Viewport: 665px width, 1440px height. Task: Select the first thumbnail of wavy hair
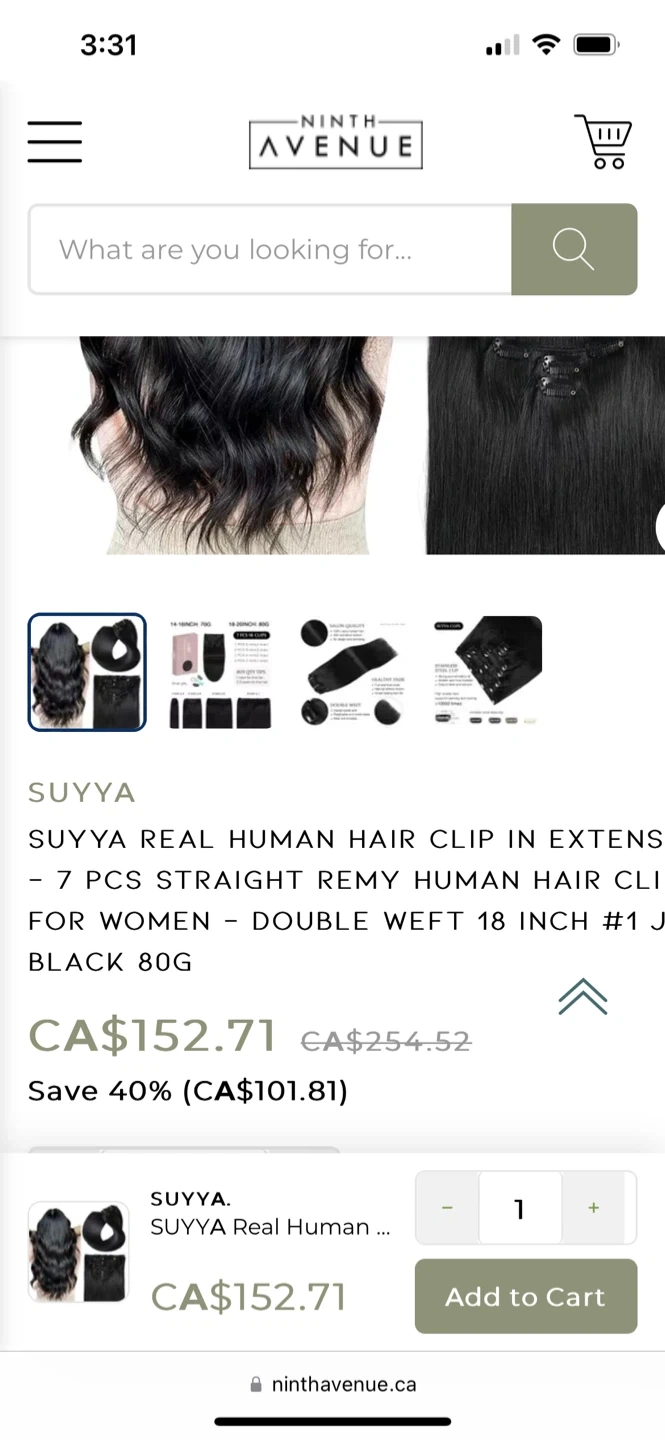(x=87, y=672)
